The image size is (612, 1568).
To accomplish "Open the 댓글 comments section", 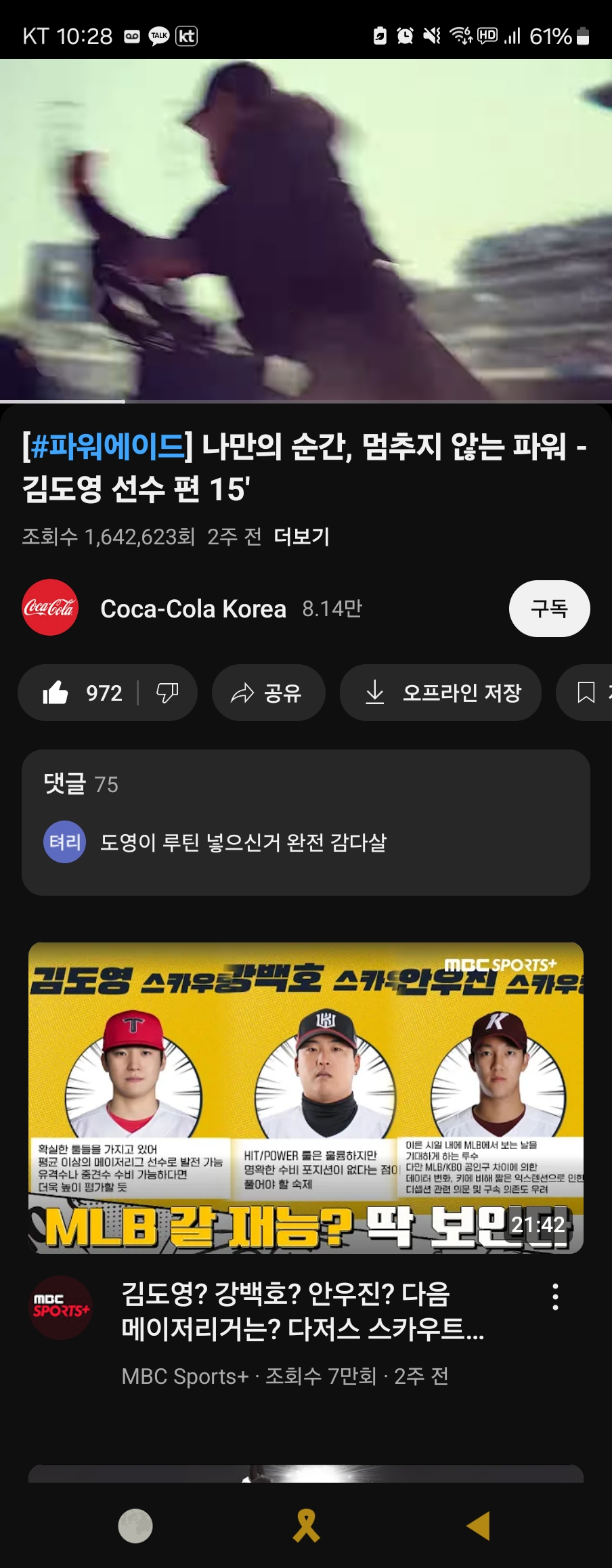I will point(306,821).
